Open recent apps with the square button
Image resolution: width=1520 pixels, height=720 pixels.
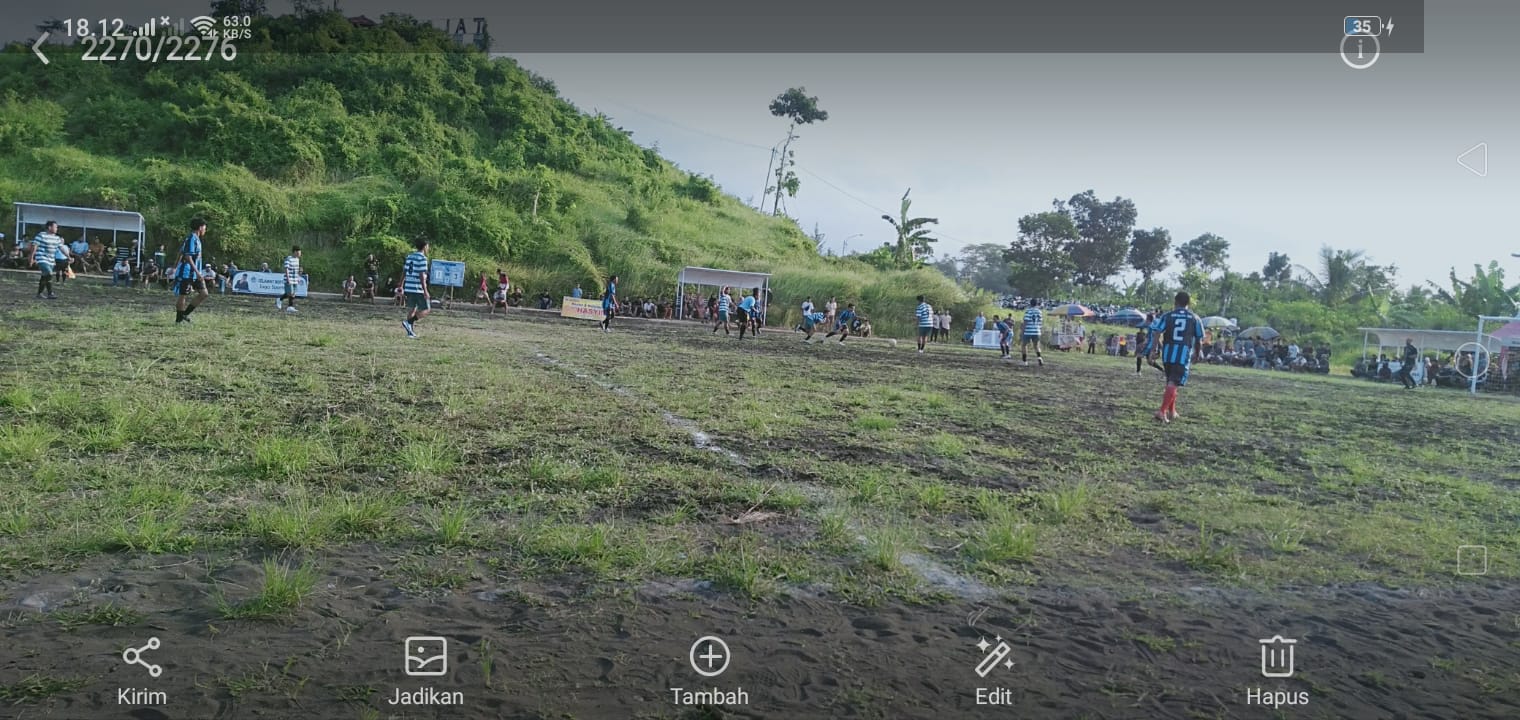pos(1472,560)
